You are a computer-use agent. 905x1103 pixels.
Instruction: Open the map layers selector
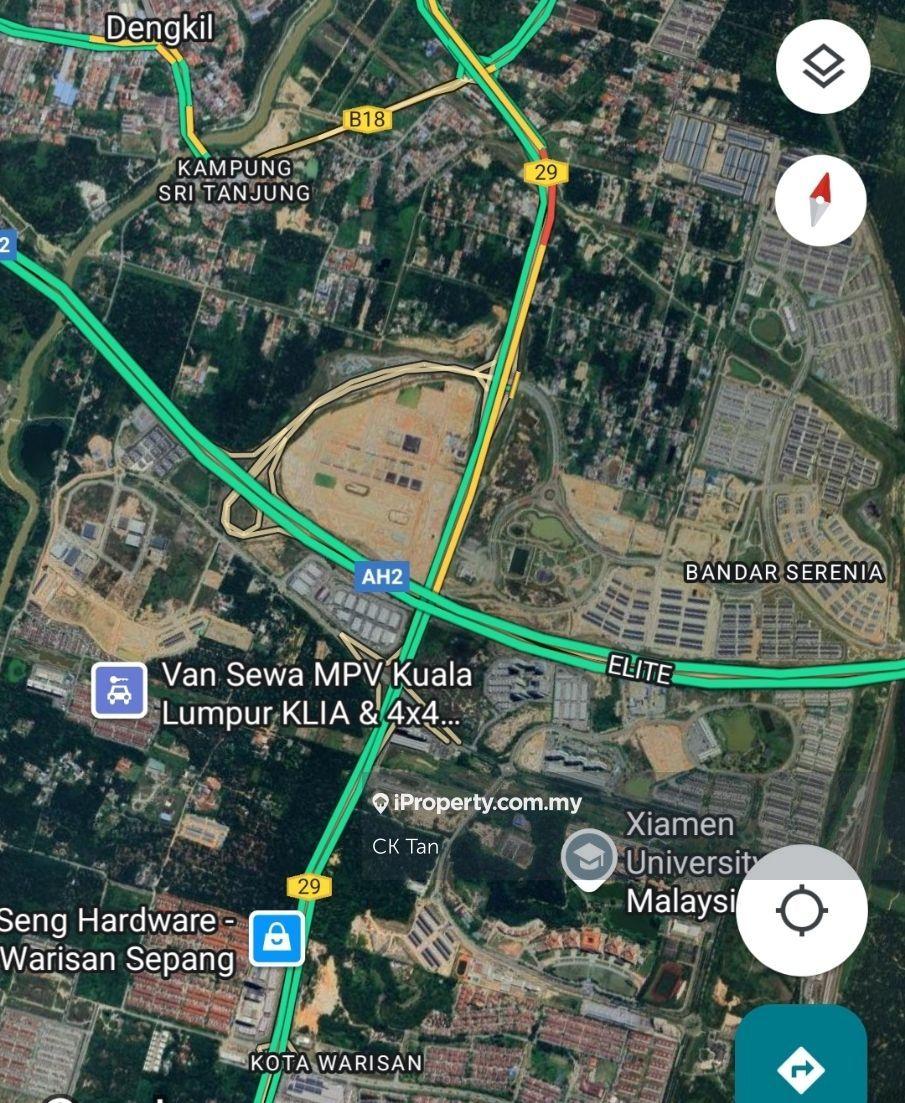pos(823,67)
